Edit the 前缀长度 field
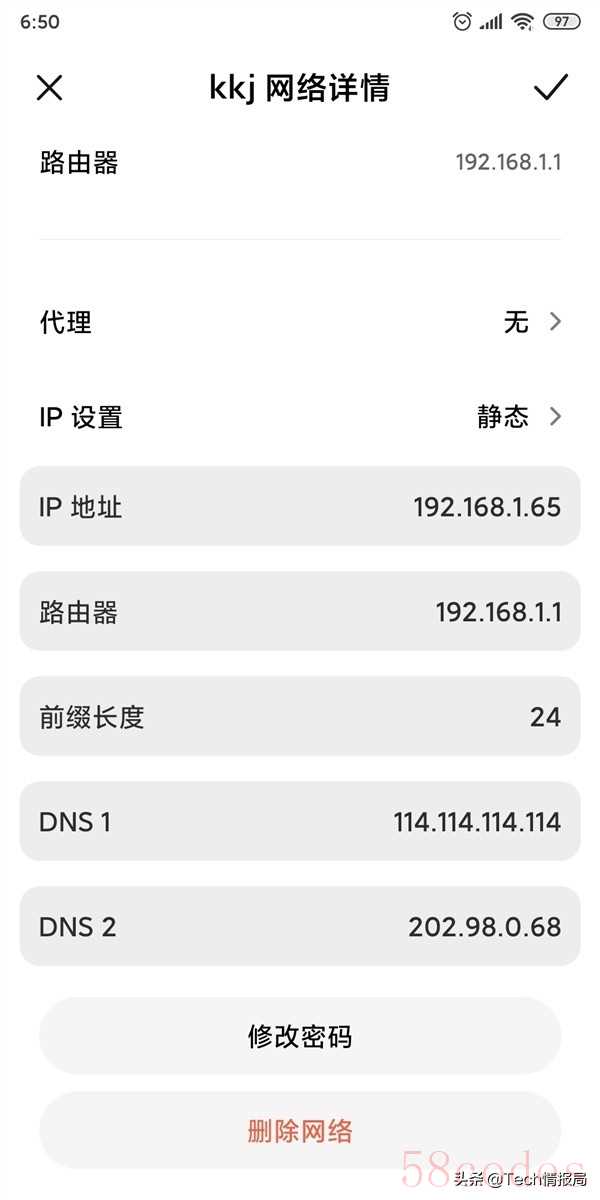This screenshot has width=600, height=1200. pyautogui.click(x=300, y=716)
